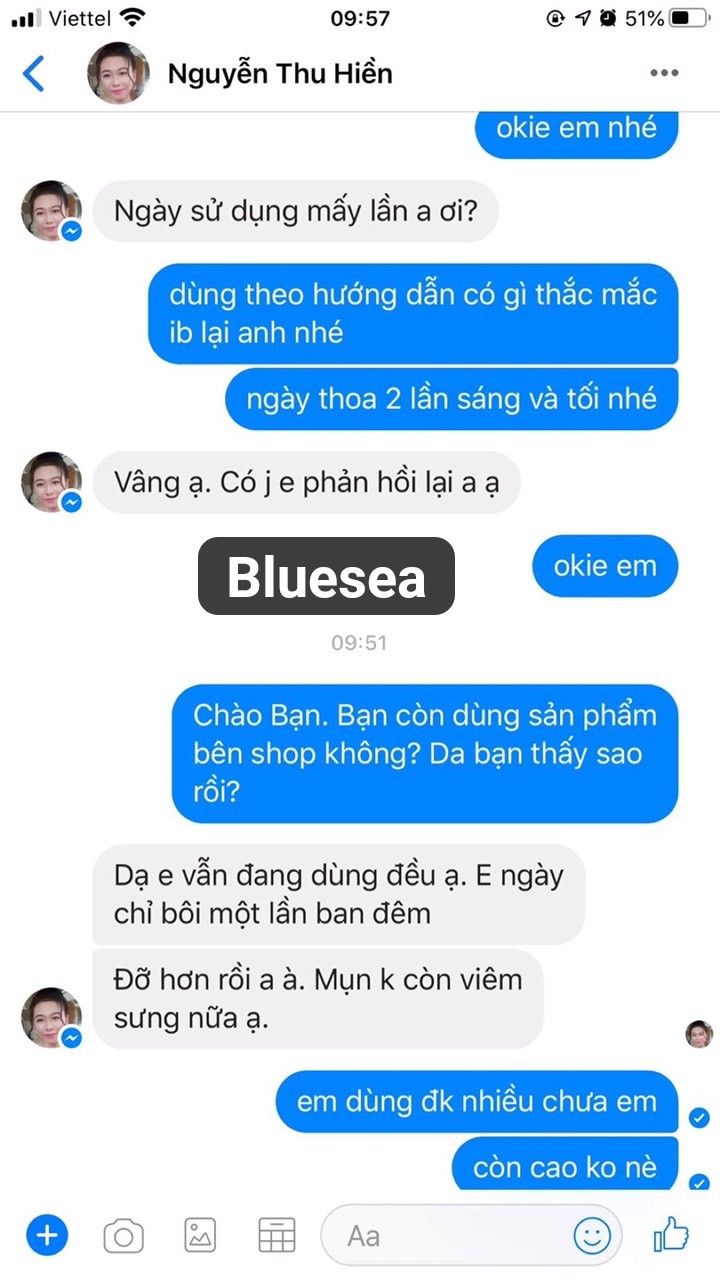720x1280 pixels.
Task: Tap the Bluesea watermark label
Action: pos(326,575)
